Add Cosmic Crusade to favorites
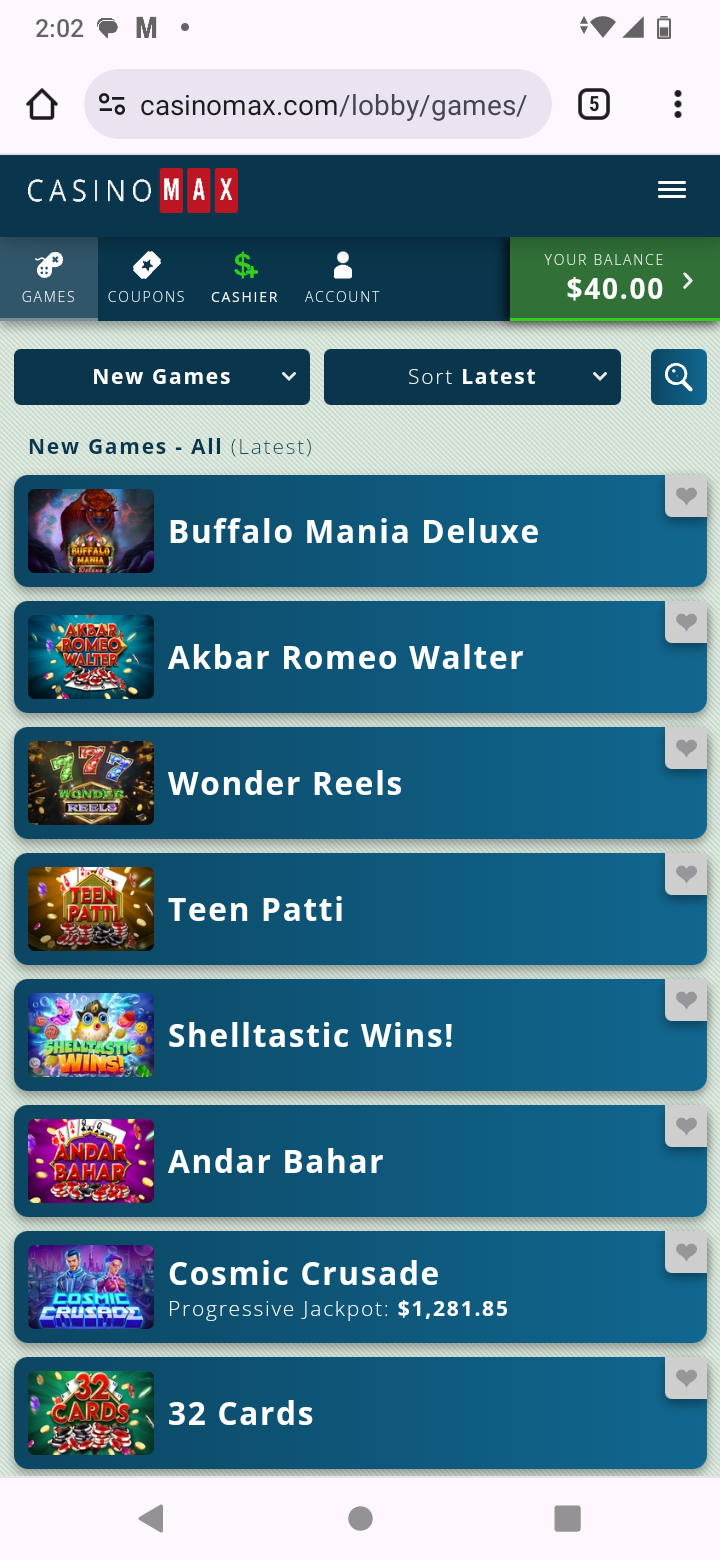This screenshot has width=720, height=1560. pos(686,1251)
